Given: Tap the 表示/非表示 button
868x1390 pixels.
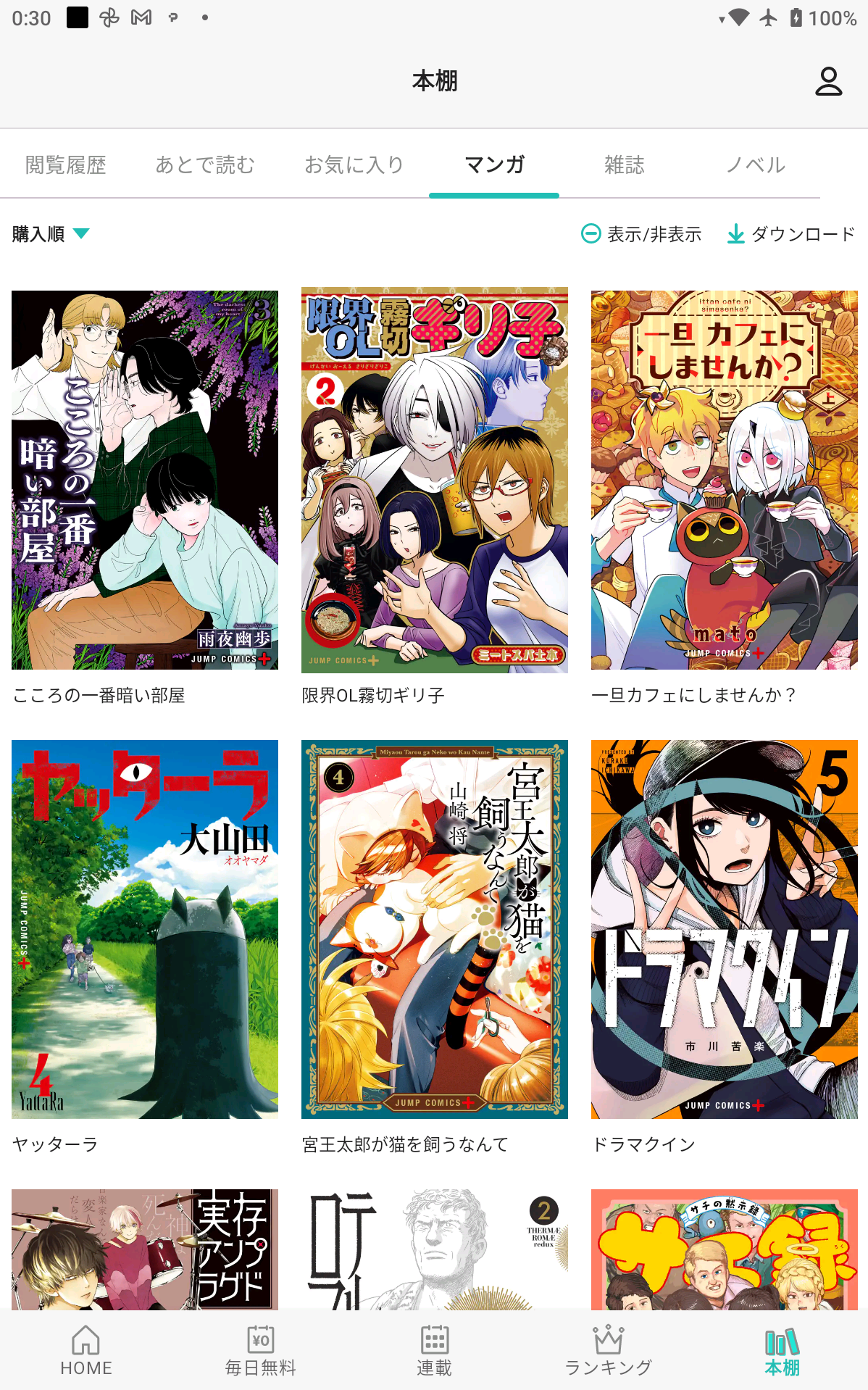Looking at the screenshot, I should pos(641,234).
